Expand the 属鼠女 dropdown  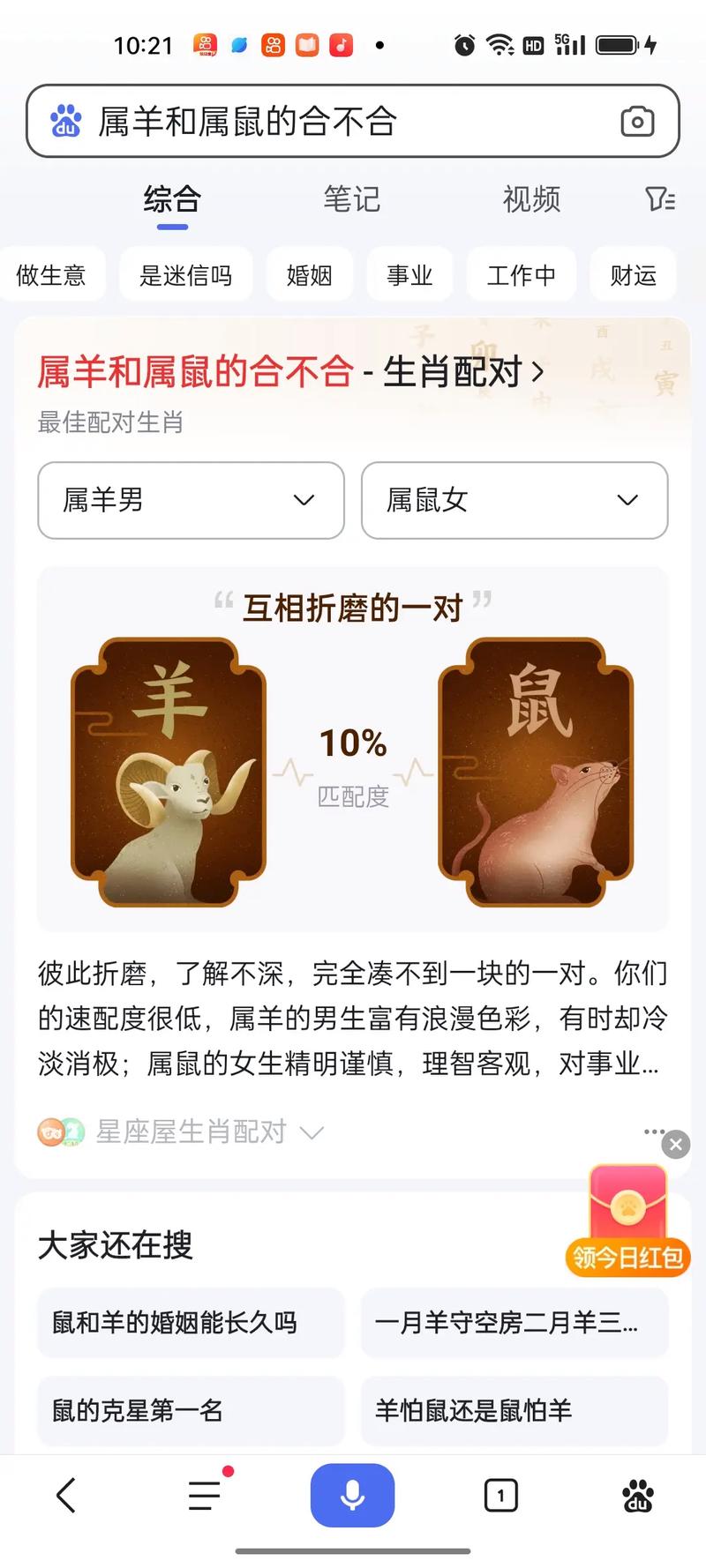[514, 500]
